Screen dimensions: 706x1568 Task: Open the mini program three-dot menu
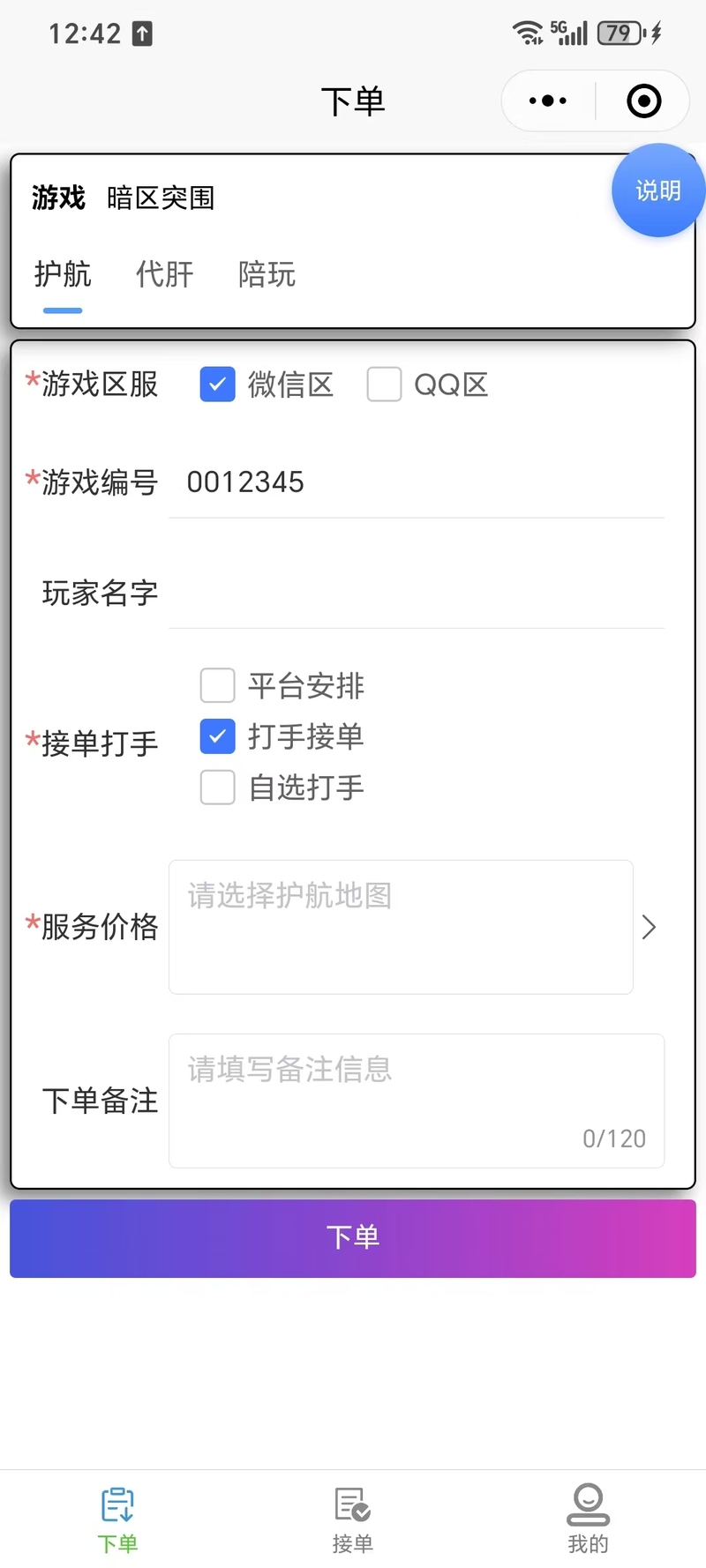coord(548,101)
